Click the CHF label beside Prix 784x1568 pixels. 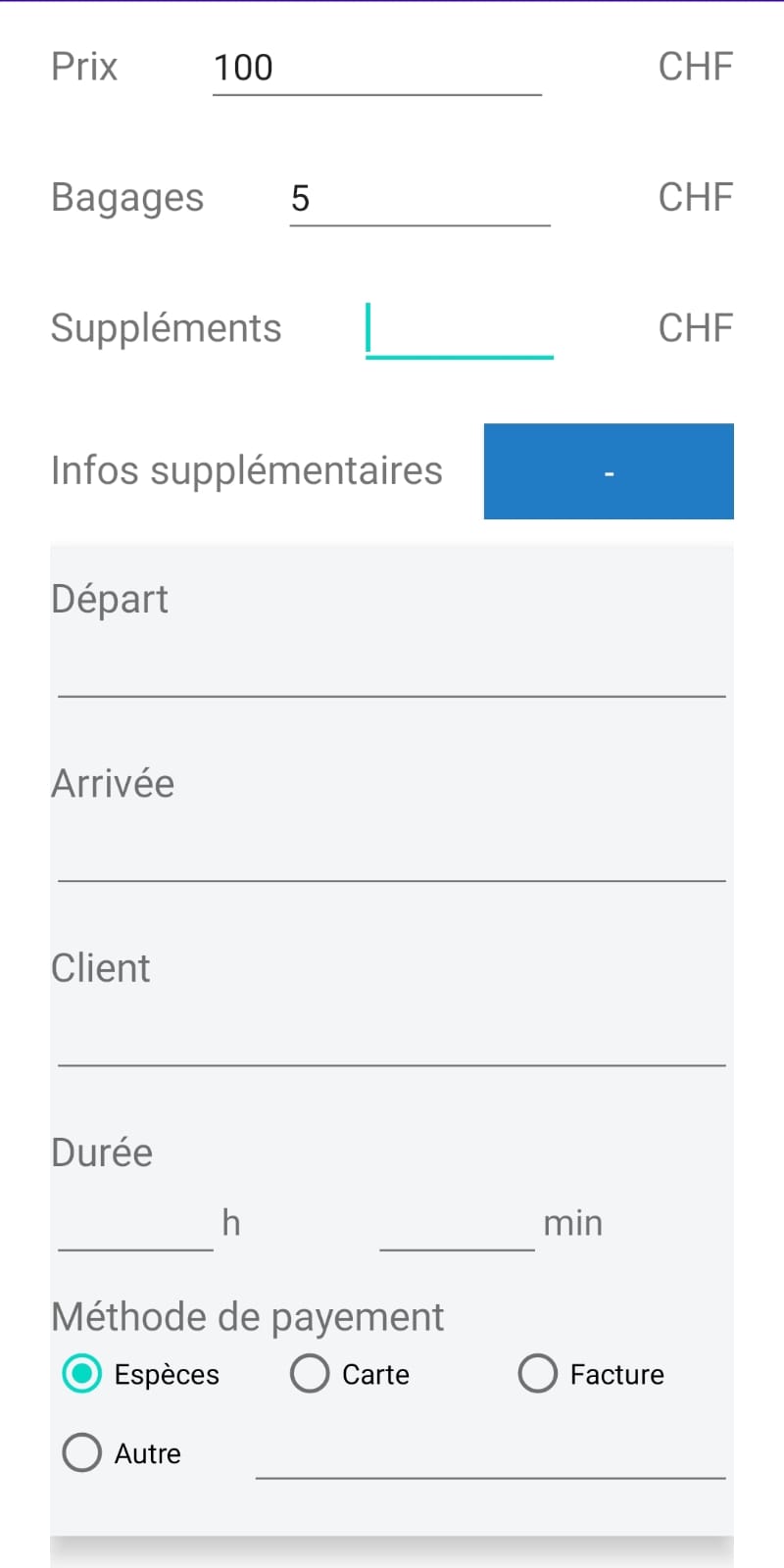[x=695, y=67]
